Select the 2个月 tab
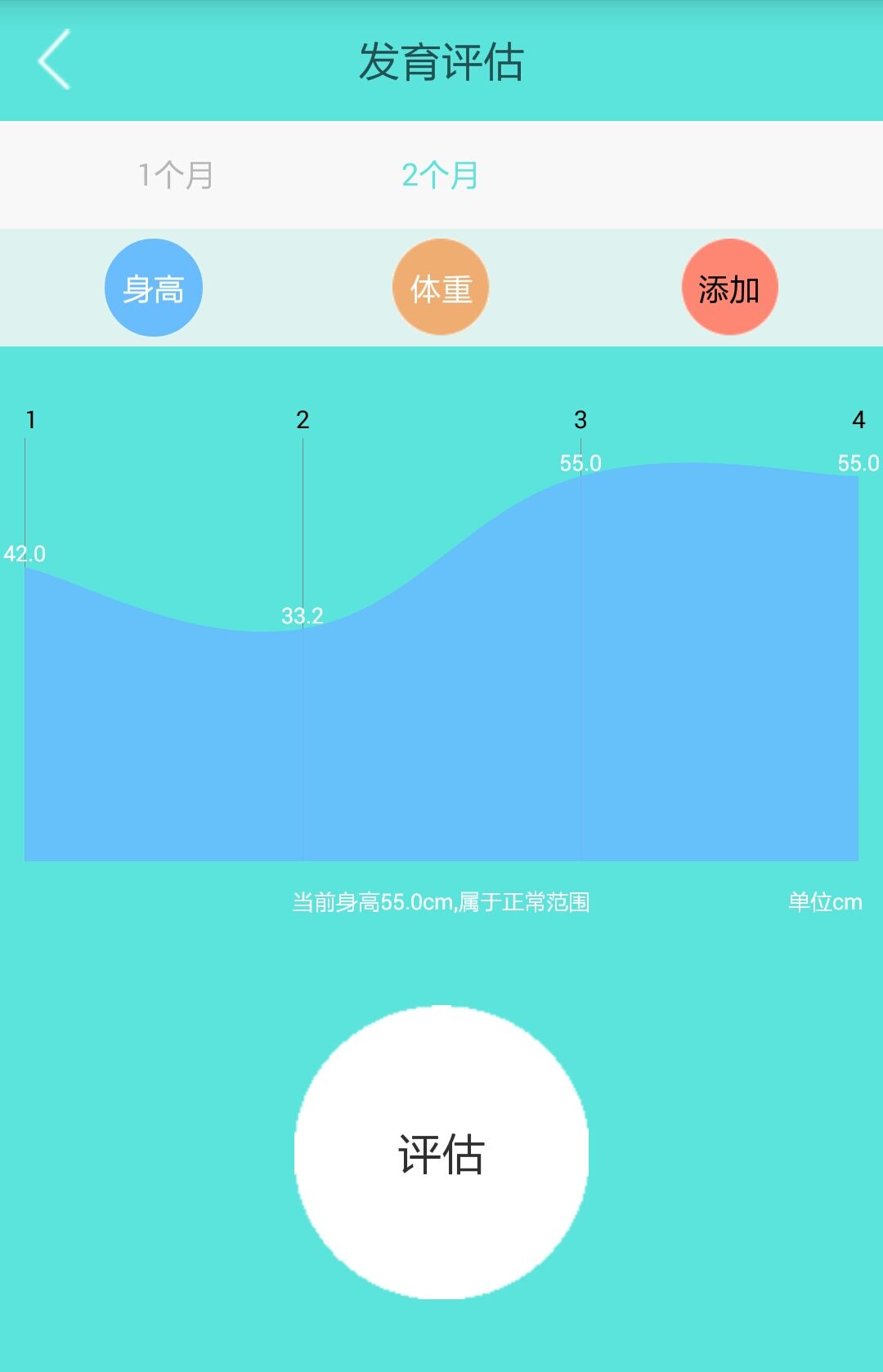The width and height of the screenshot is (883, 1372). (x=441, y=174)
